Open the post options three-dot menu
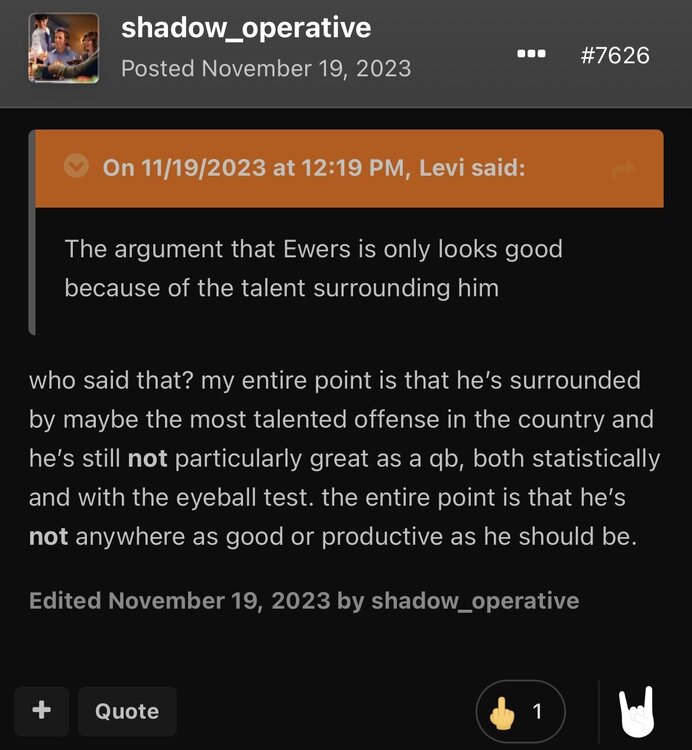Image resolution: width=692 pixels, height=750 pixels. coord(530,55)
